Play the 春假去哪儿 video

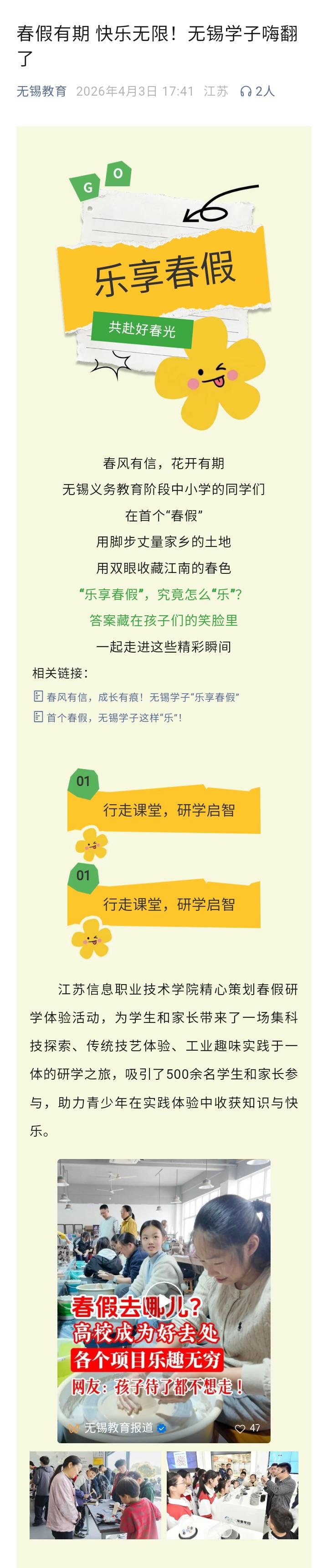[x=164, y=1298]
